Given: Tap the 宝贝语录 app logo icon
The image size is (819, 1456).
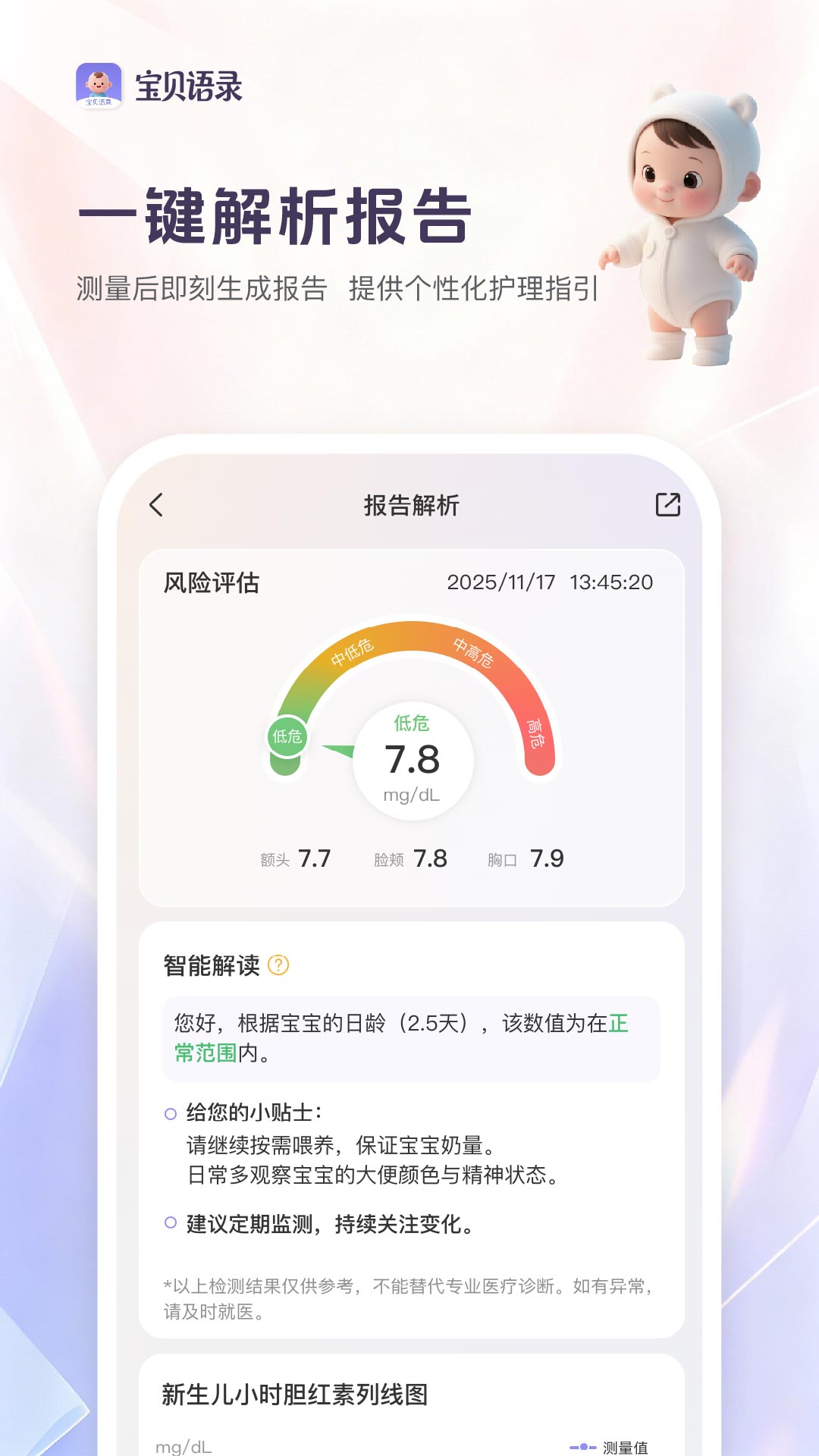Looking at the screenshot, I should pyautogui.click(x=99, y=83).
